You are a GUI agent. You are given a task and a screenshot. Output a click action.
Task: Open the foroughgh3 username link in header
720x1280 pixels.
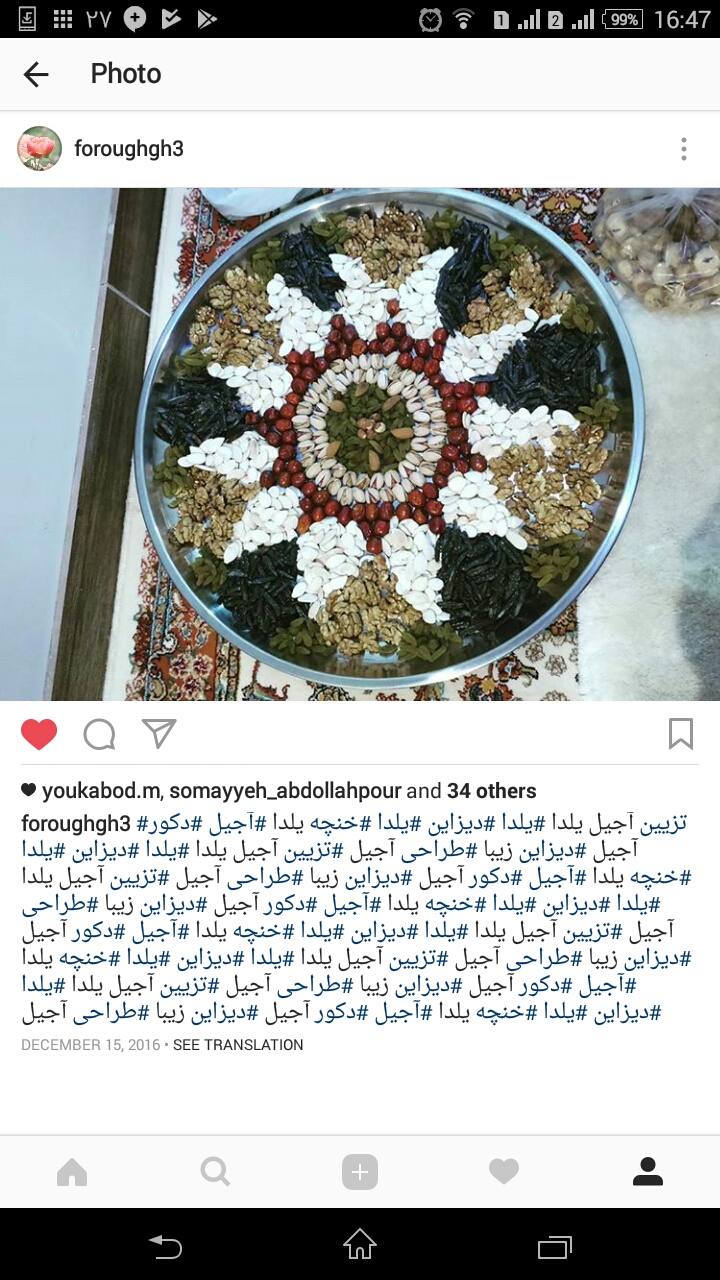tap(129, 149)
